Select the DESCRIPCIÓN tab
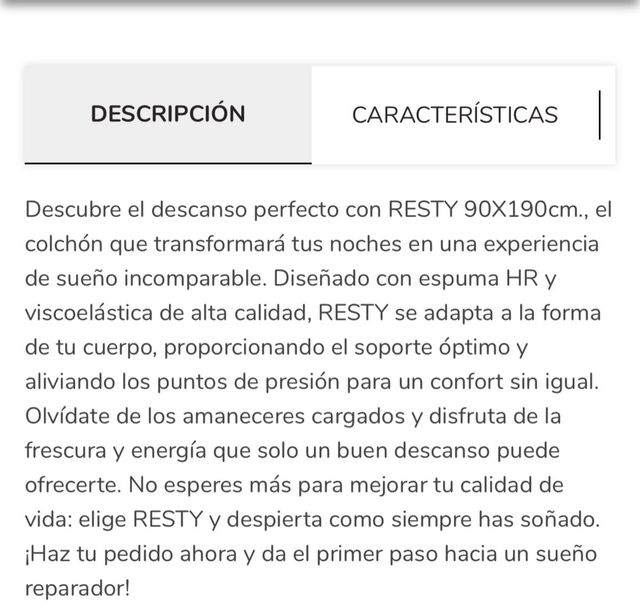The height and width of the screenshot is (614, 640). click(x=167, y=114)
